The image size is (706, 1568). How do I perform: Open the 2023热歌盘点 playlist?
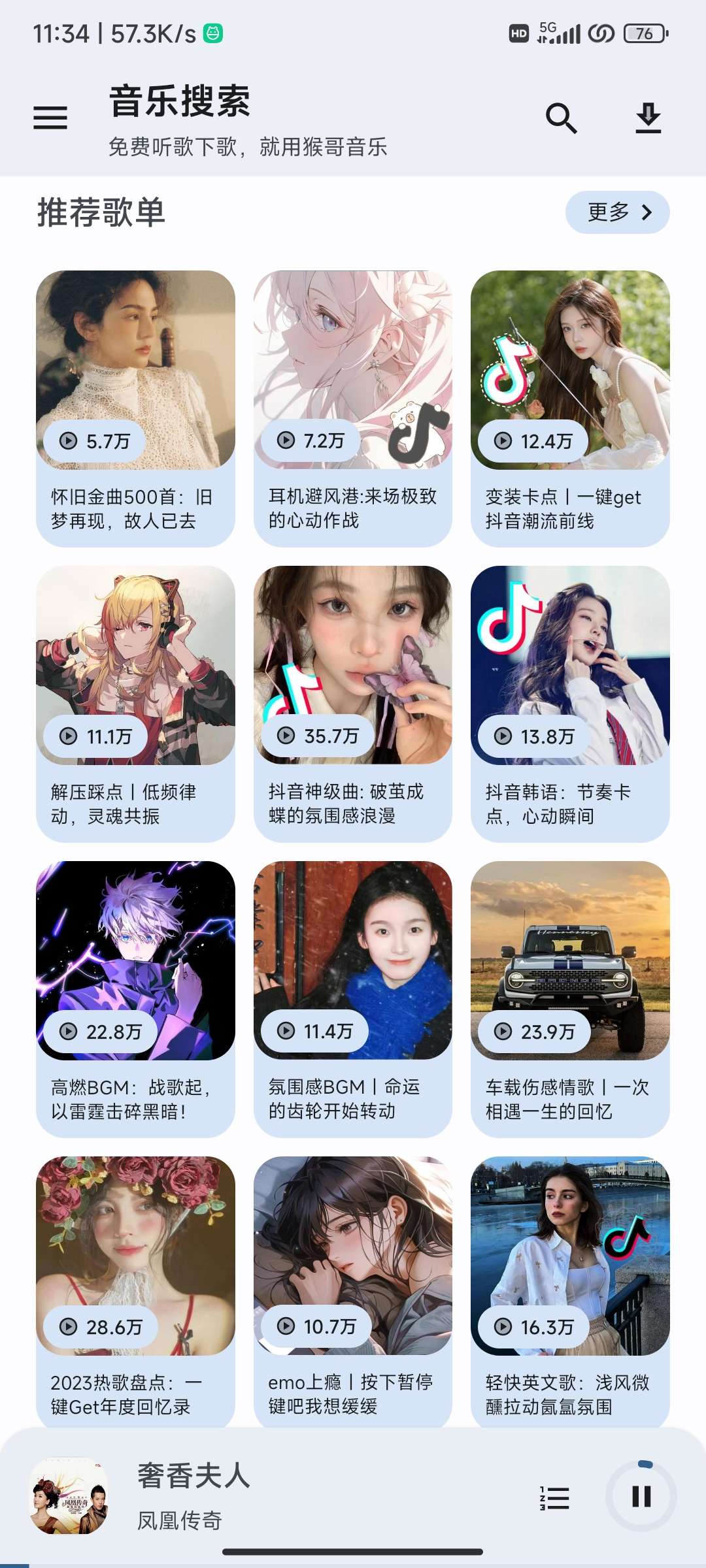(135, 1294)
